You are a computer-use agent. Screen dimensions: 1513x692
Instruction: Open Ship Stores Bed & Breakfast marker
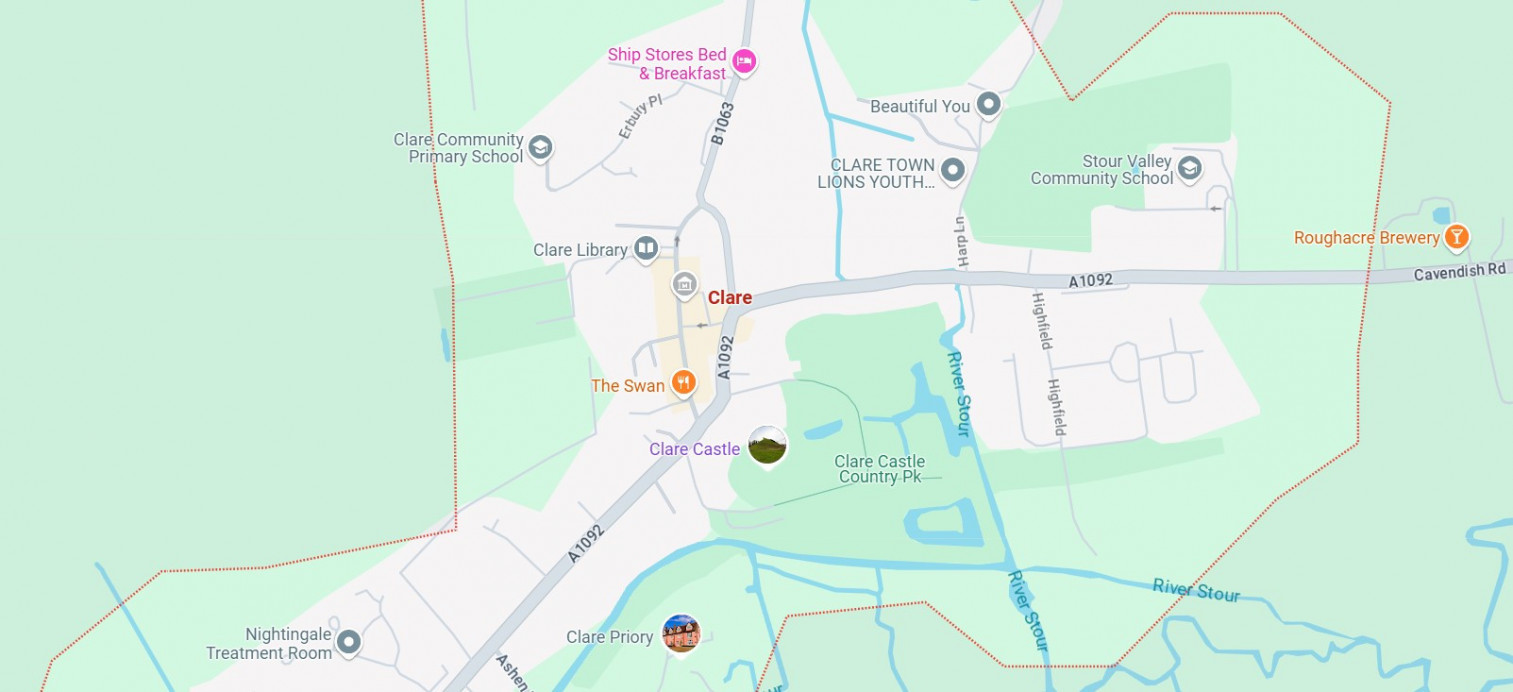tap(743, 62)
